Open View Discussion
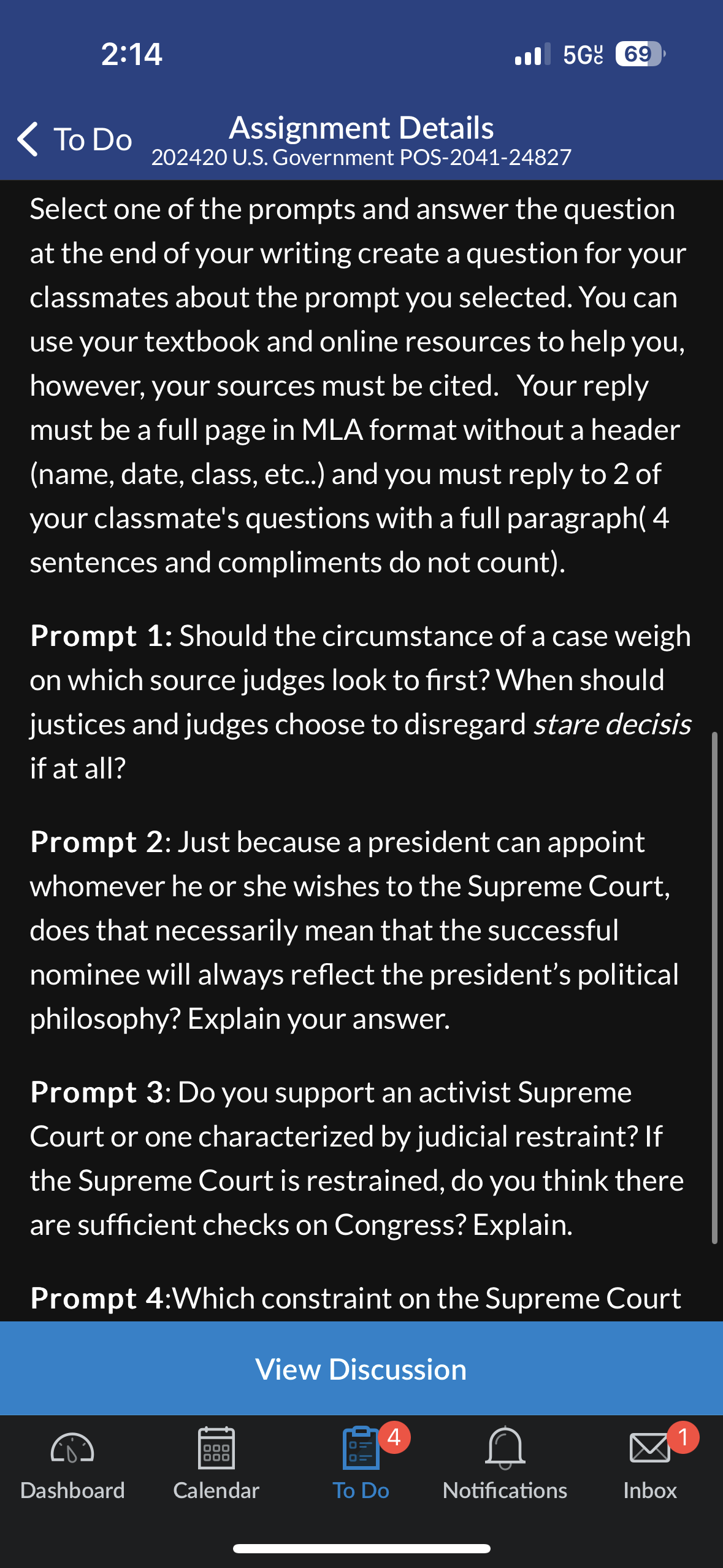Screen dimensions: 723x1568 361,1369
